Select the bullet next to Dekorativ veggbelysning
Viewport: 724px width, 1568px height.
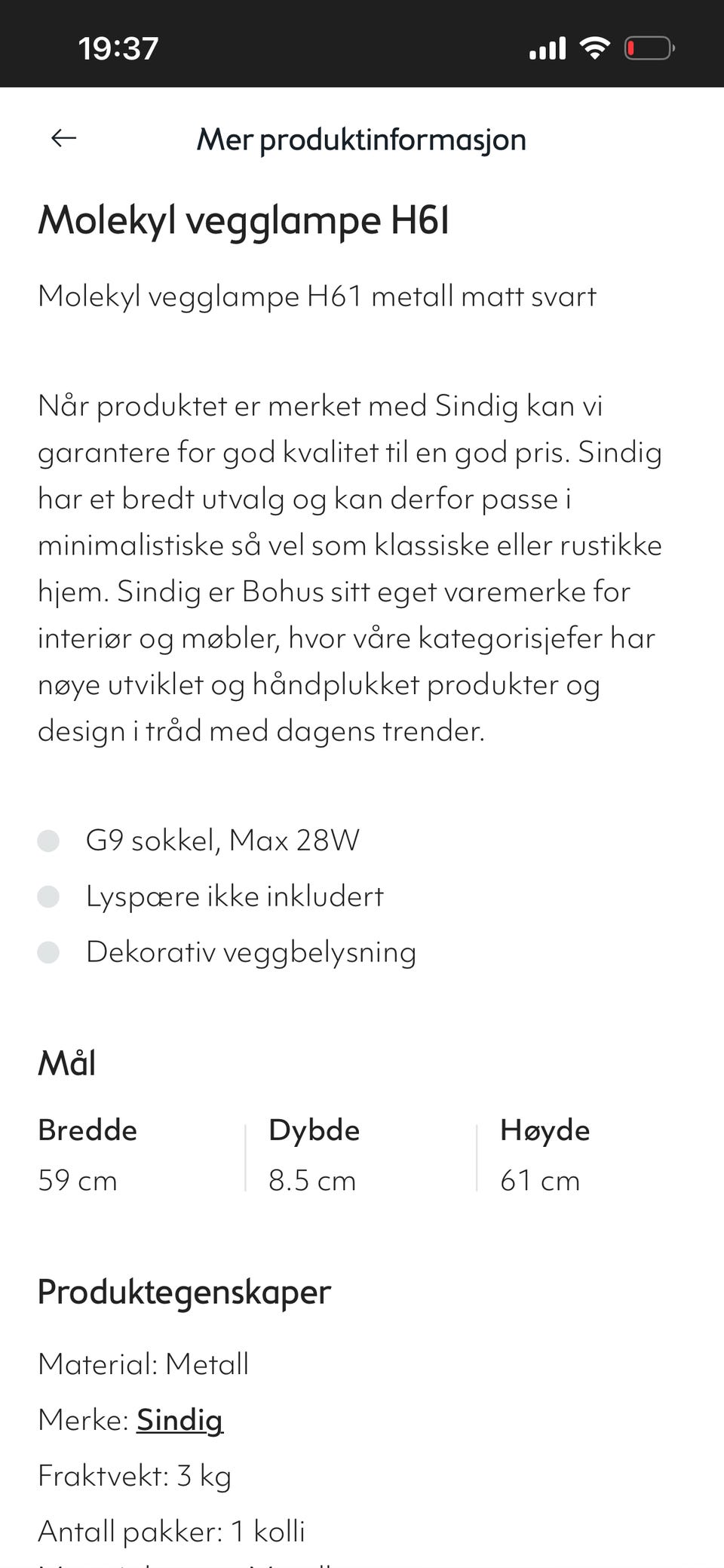click(x=50, y=952)
